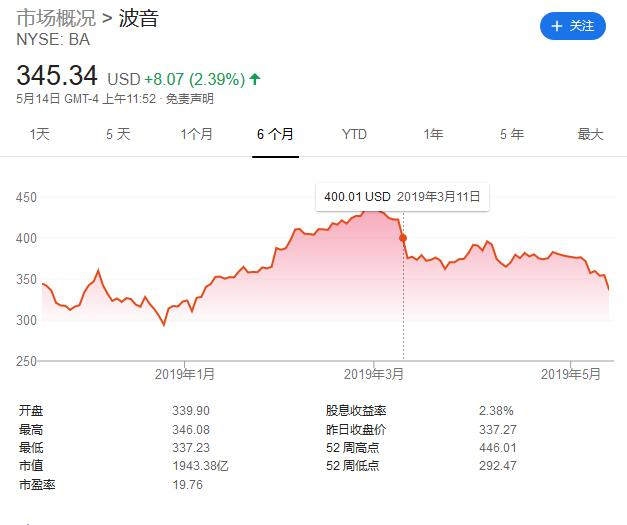View the 5年 price history
The width and height of the screenshot is (627, 525).
pos(511,134)
